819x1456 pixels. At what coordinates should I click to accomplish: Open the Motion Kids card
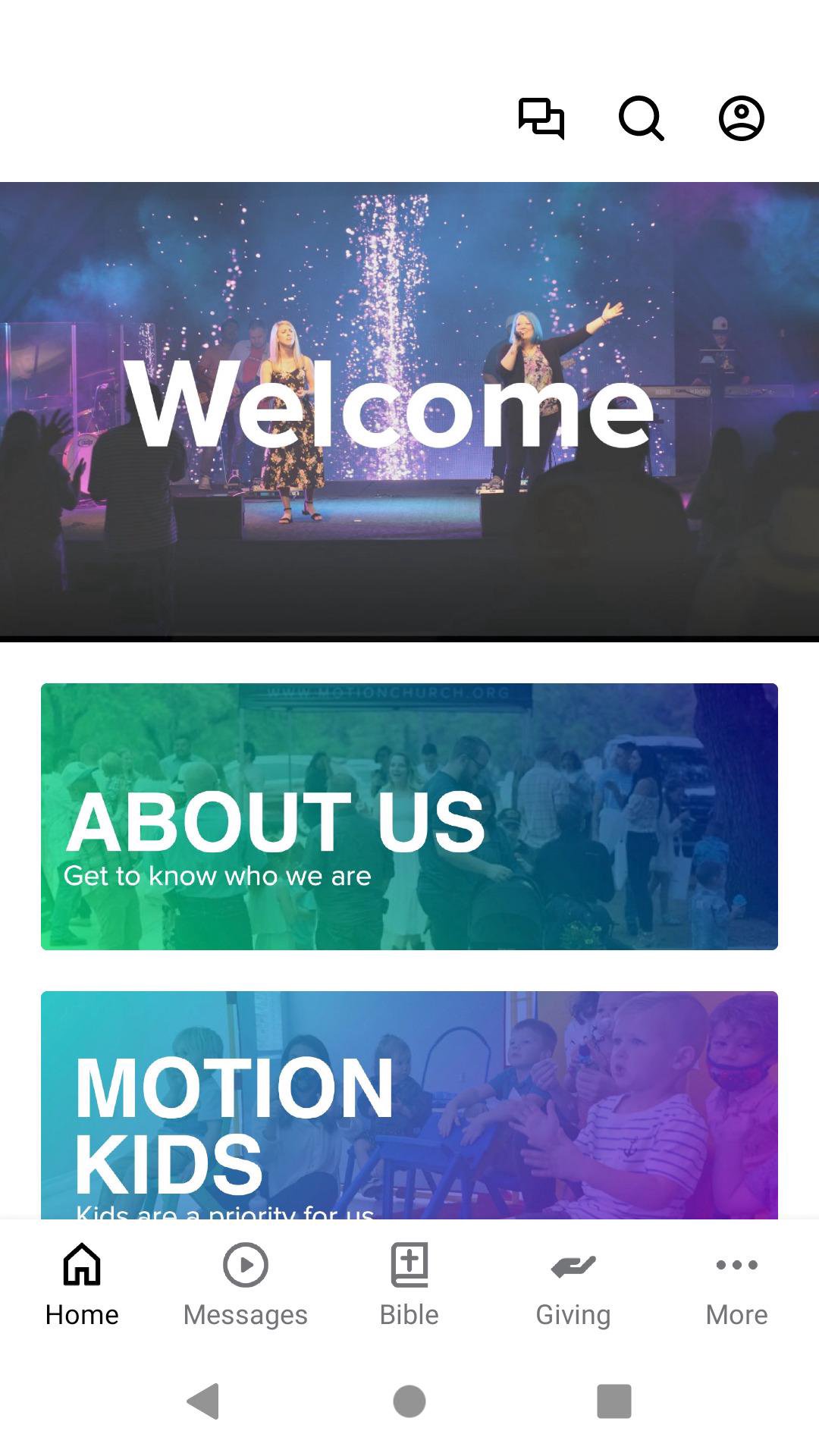click(409, 1104)
